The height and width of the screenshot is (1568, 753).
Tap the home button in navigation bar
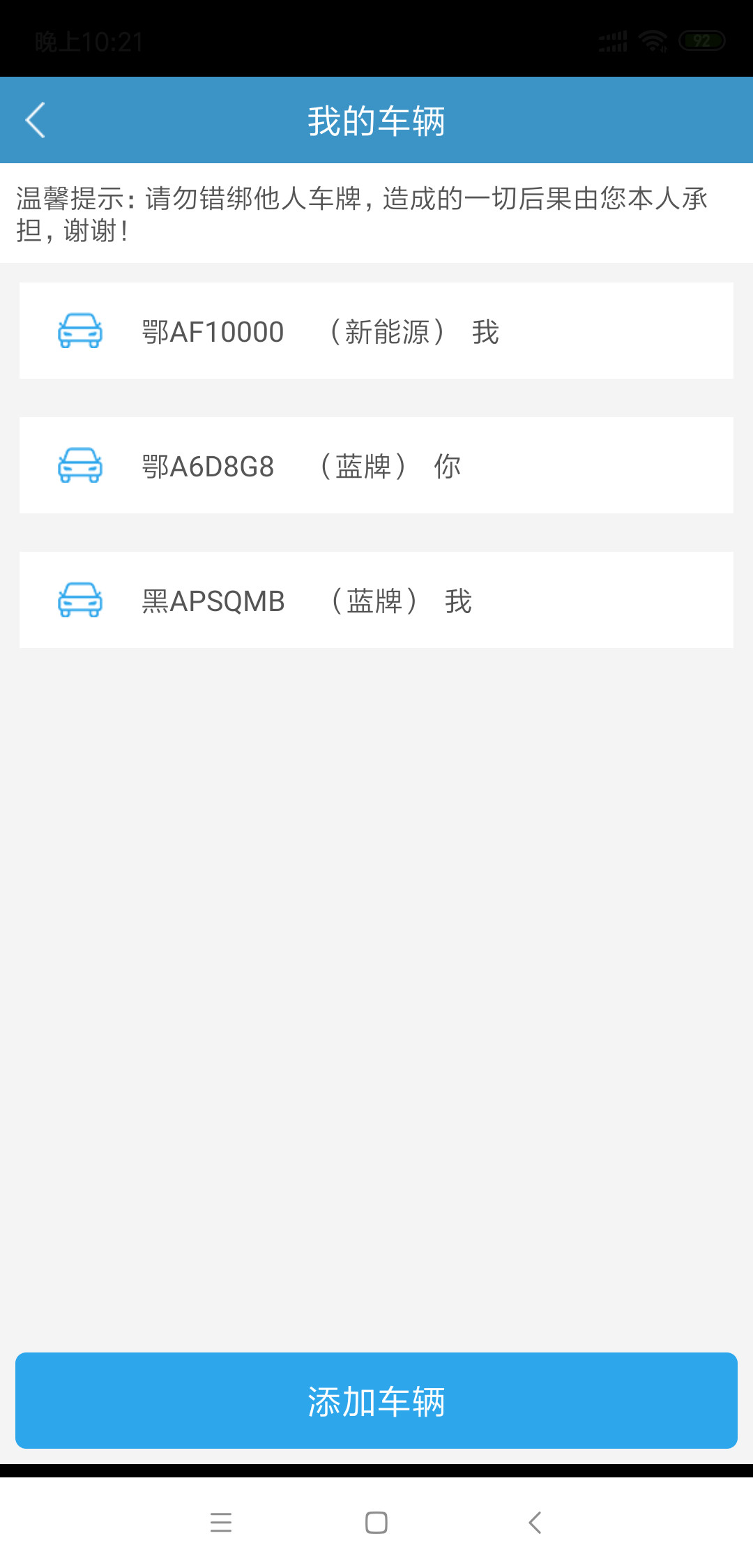pyautogui.click(x=375, y=1523)
